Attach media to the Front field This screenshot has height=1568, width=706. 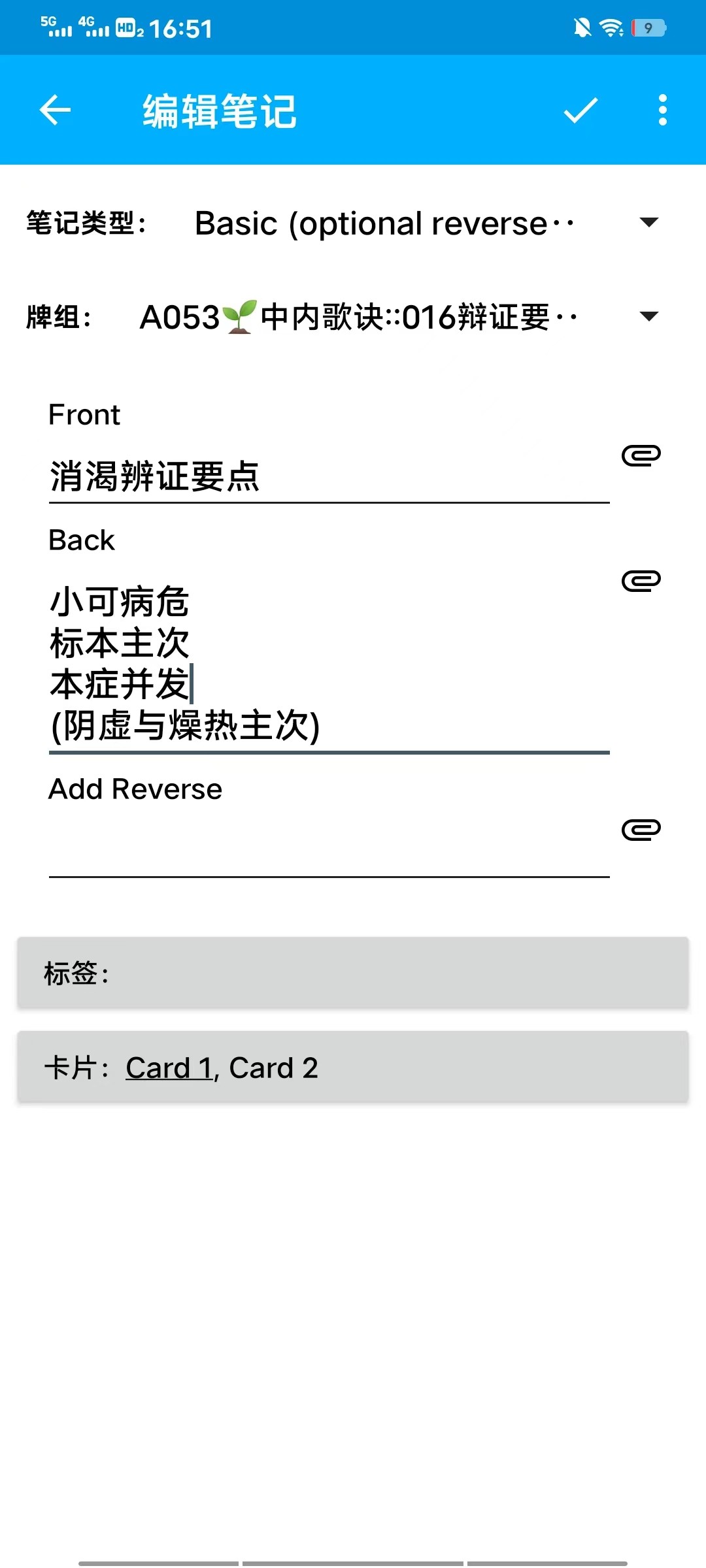coord(641,455)
